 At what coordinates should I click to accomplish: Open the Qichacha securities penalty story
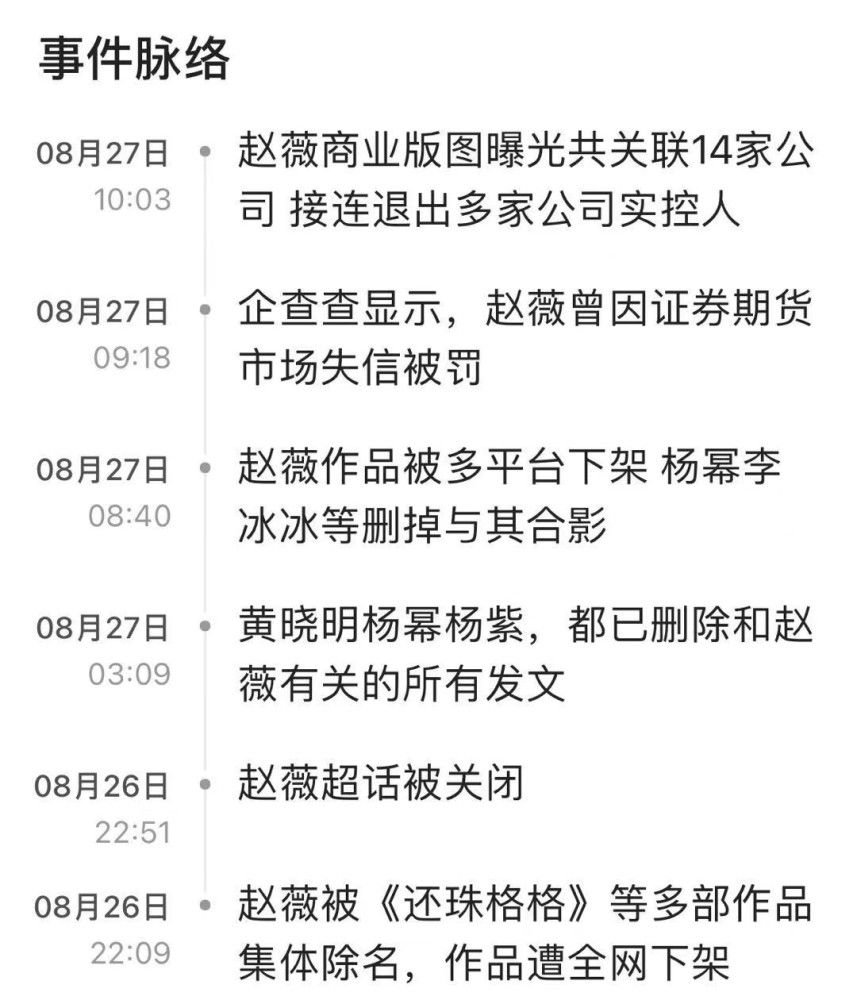[524, 339]
